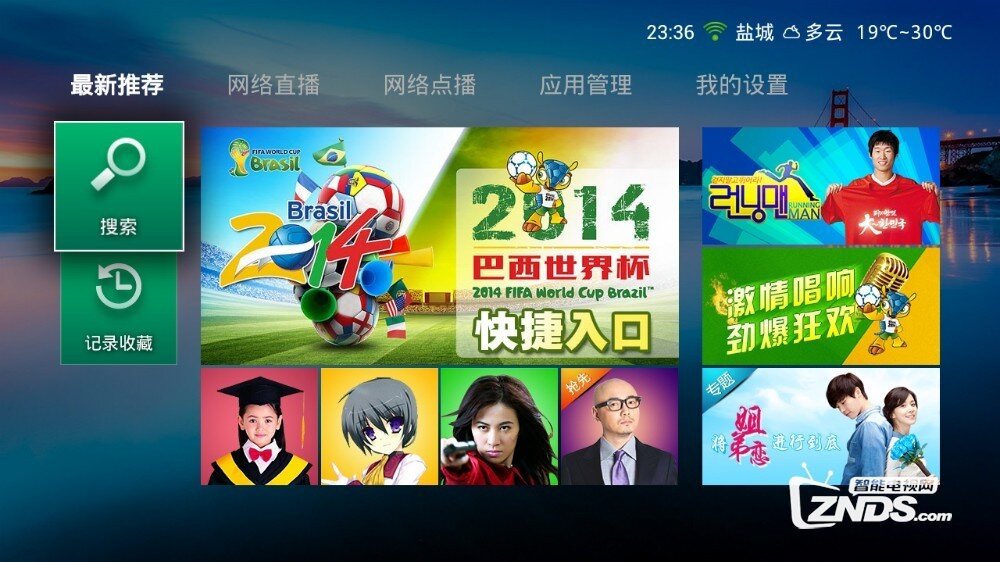Open the 我的设置 tab
Screen dimensions: 1000x562
(741, 86)
